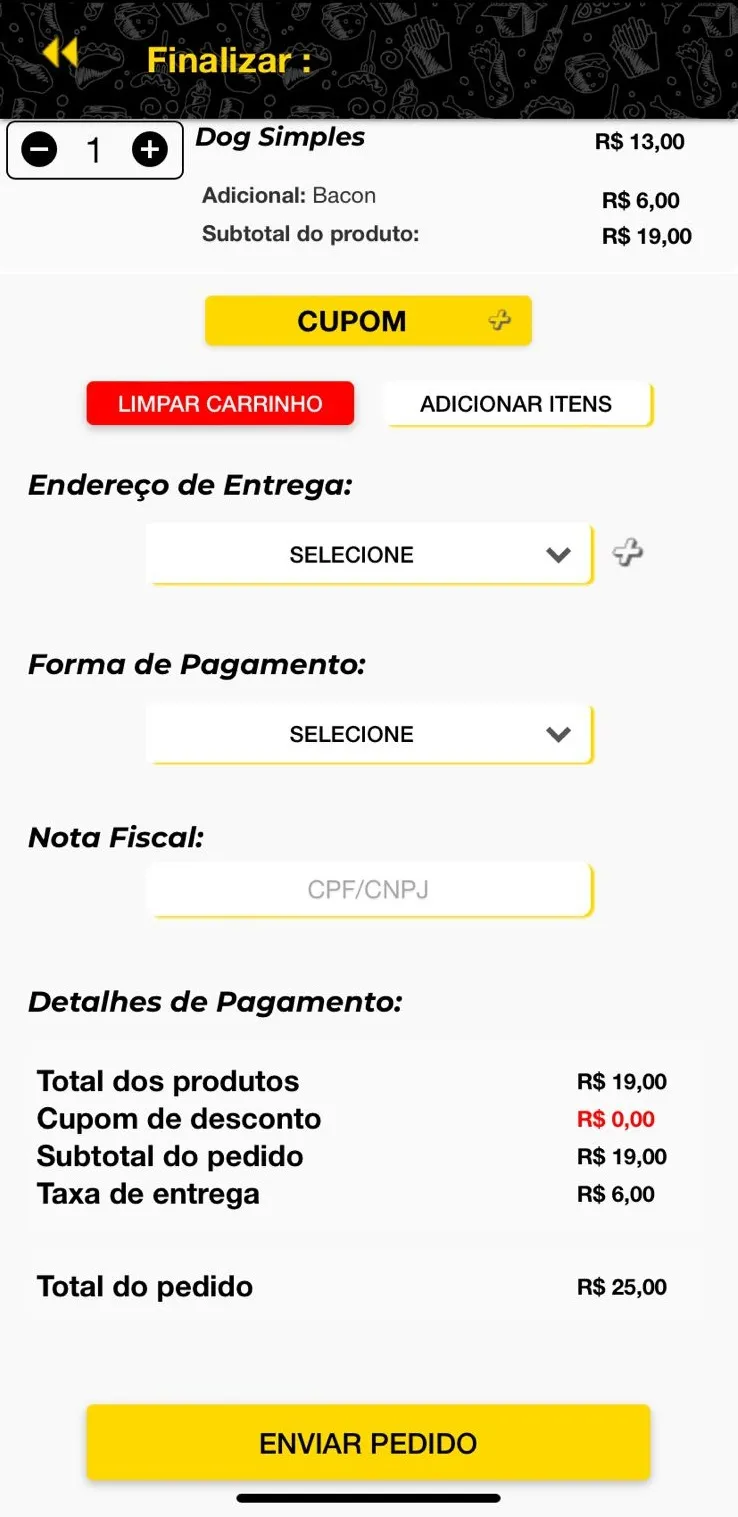Increase Dog Simples quantity with plus

pos(150,151)
